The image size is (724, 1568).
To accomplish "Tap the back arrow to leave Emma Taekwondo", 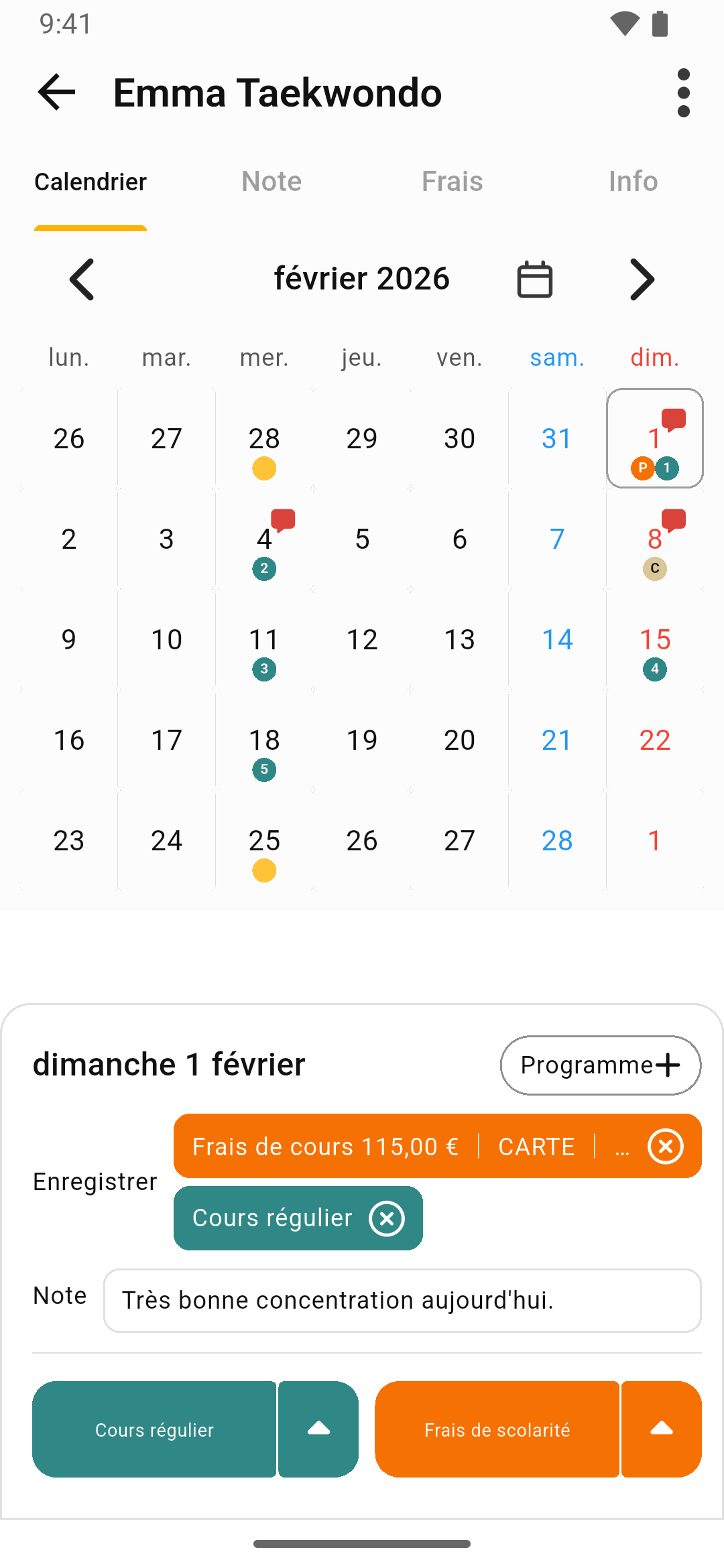I will [56, 92].
